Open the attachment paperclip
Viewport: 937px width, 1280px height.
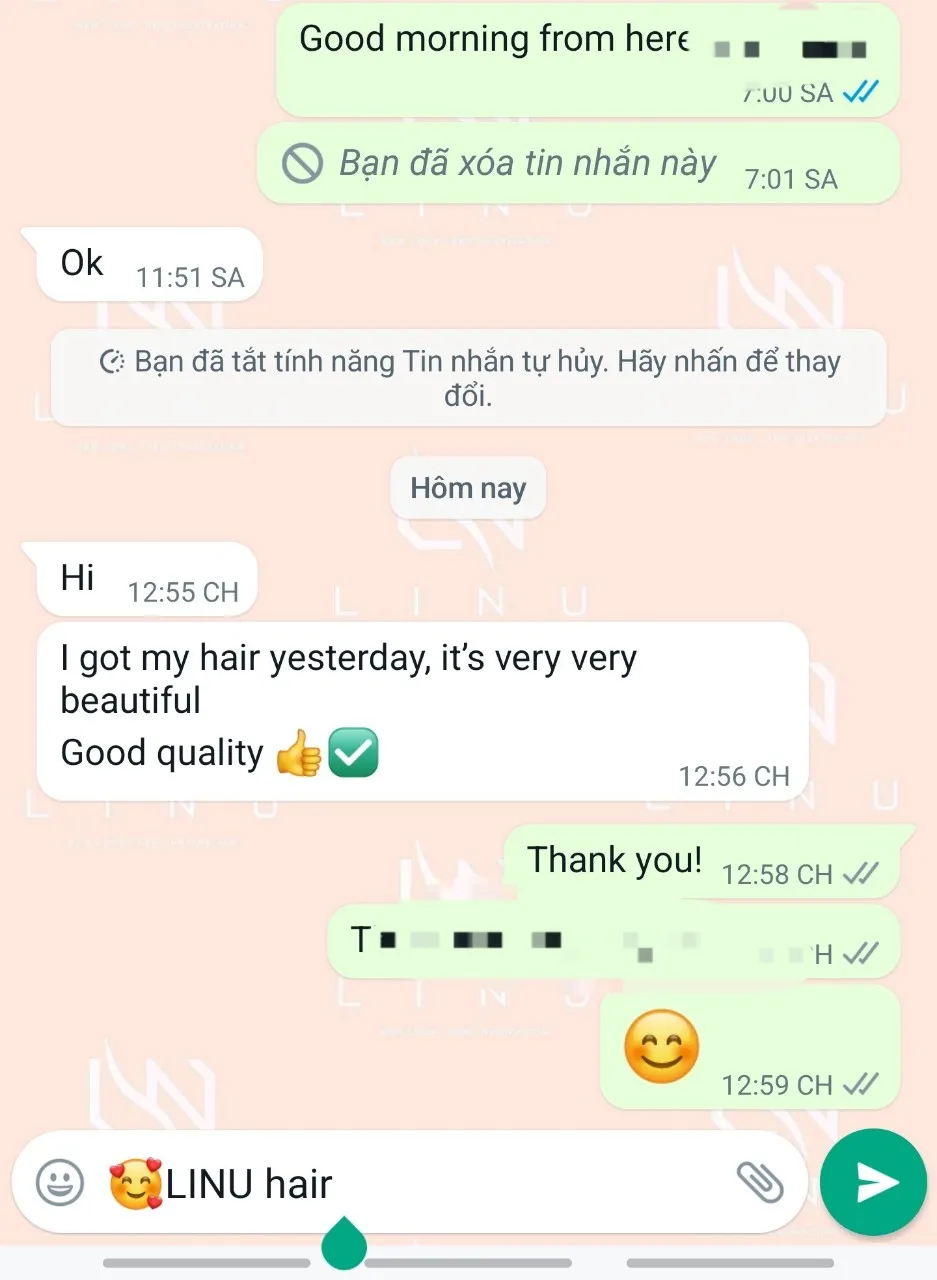[x=759, y=1182]
